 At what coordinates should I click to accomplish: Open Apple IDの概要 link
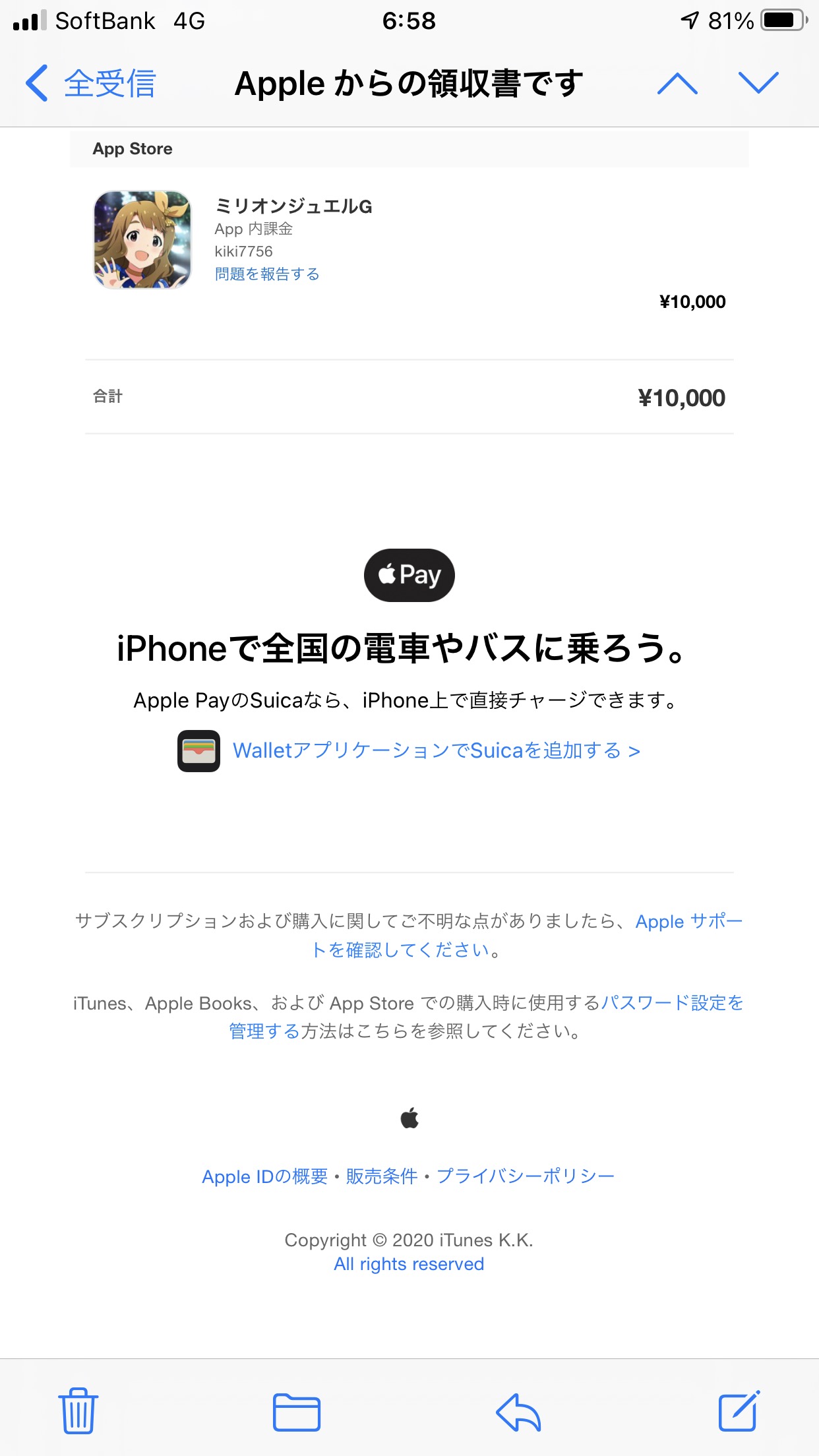pyautogui.click(x=264, y=1176)
